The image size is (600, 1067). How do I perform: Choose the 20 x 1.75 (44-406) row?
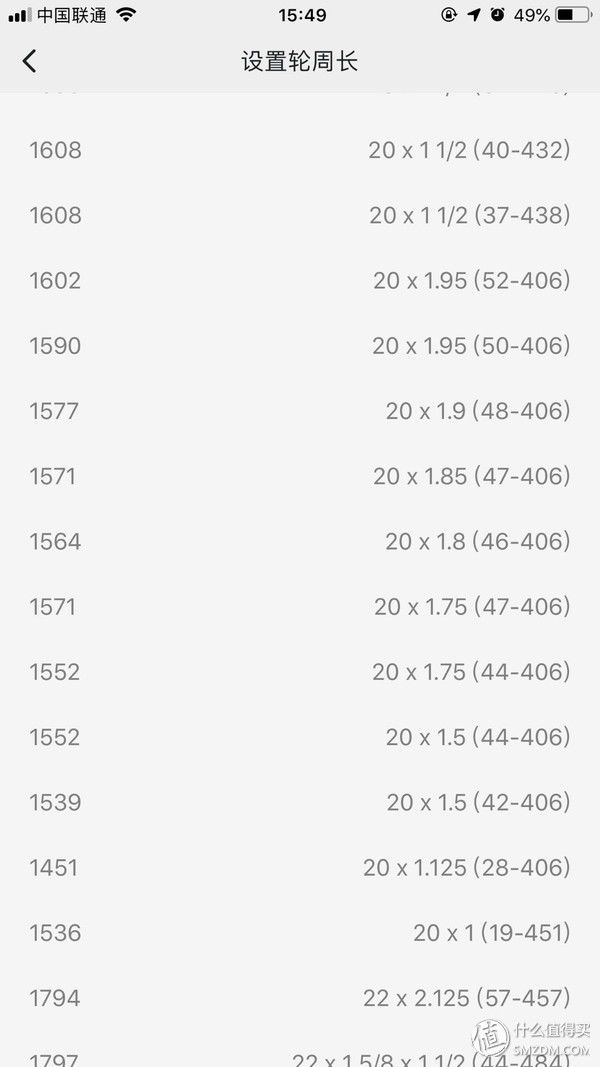coord(300,672)
